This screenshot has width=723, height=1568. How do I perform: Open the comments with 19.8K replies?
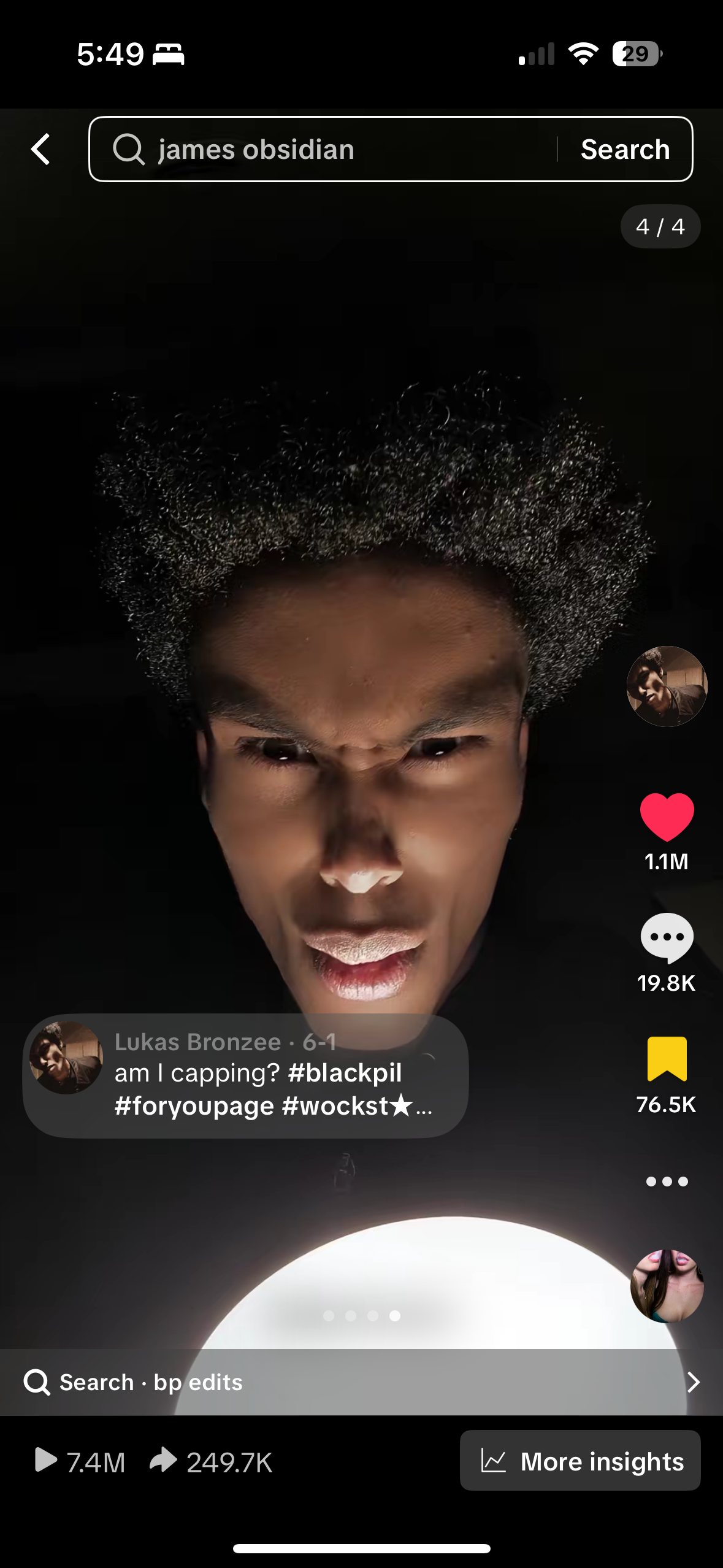(667, 937)
